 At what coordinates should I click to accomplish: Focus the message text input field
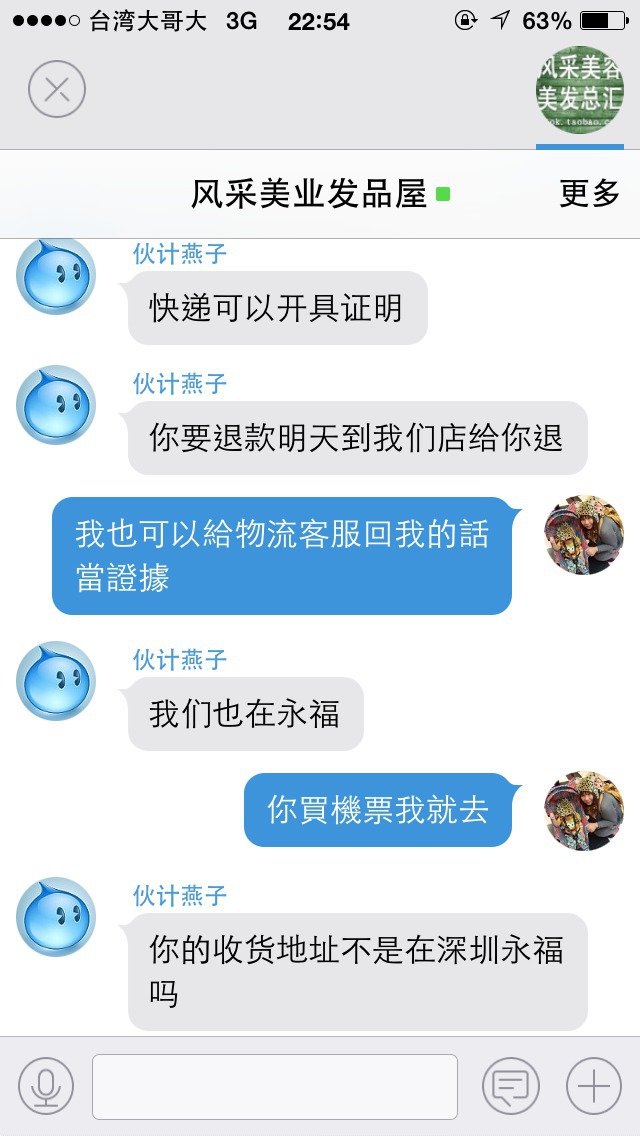point(275,1087)
